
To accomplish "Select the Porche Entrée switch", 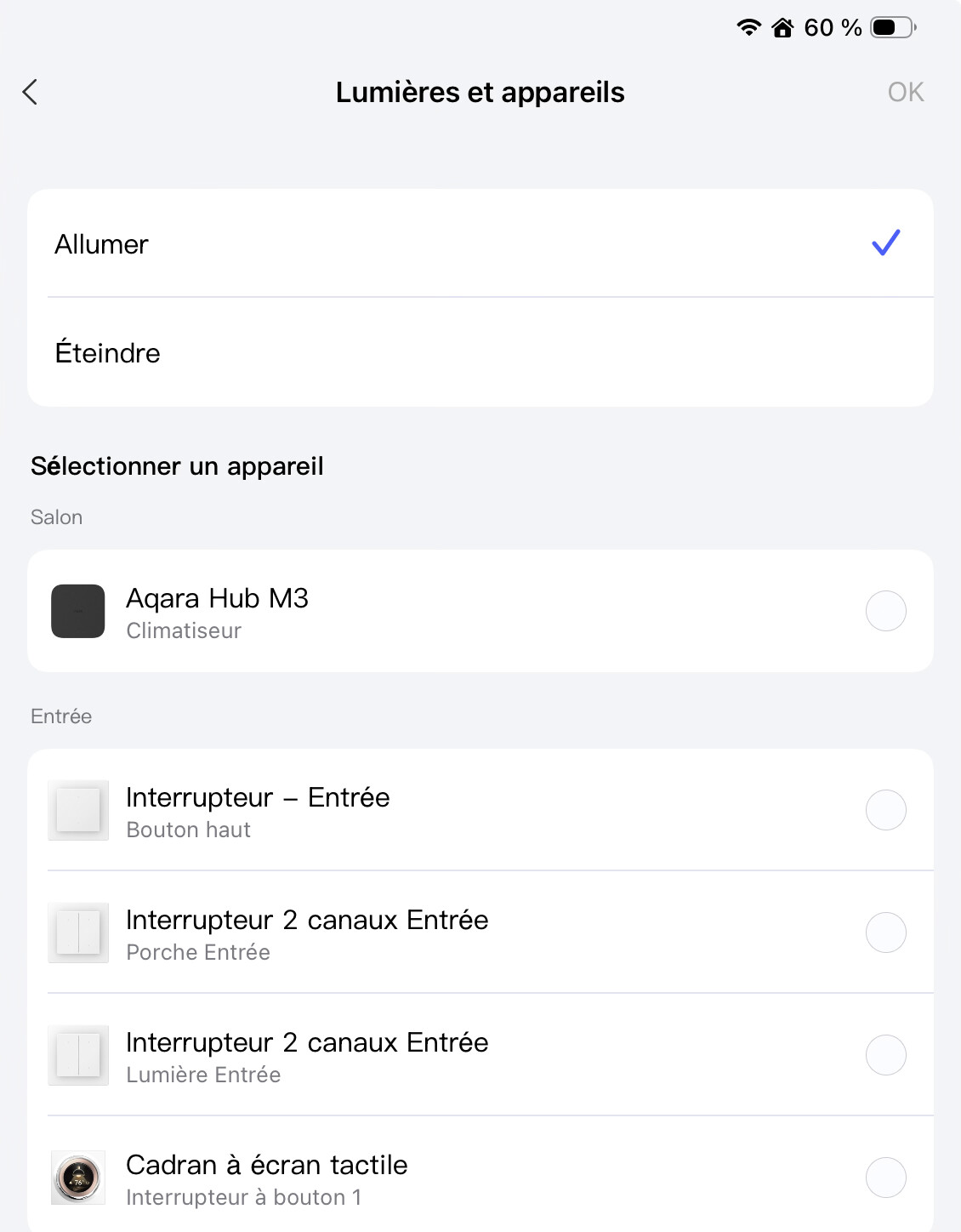I will [x=885, y=933].
